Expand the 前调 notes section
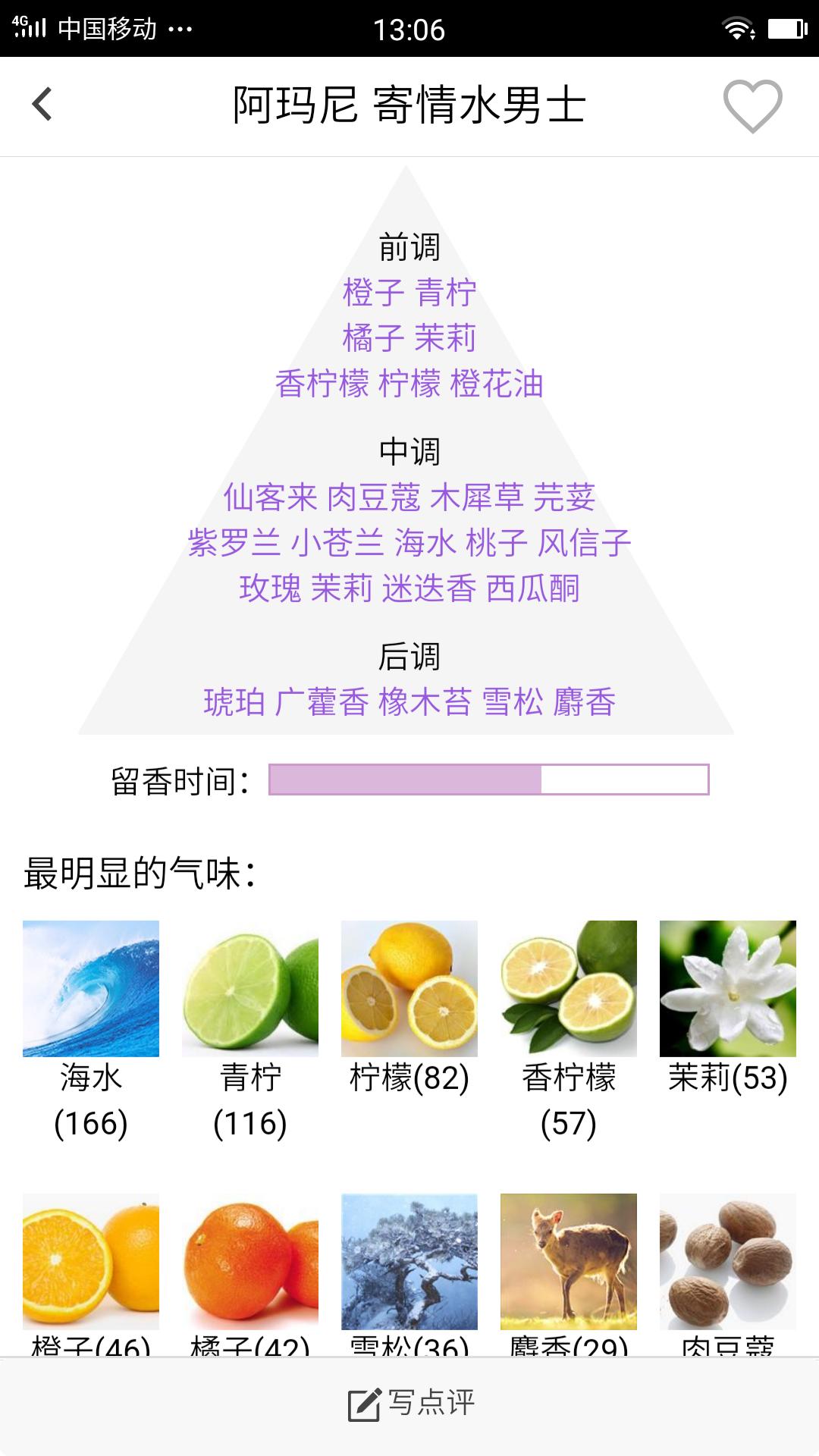The width and height of the screenshot is (819, 1456). 409,246
